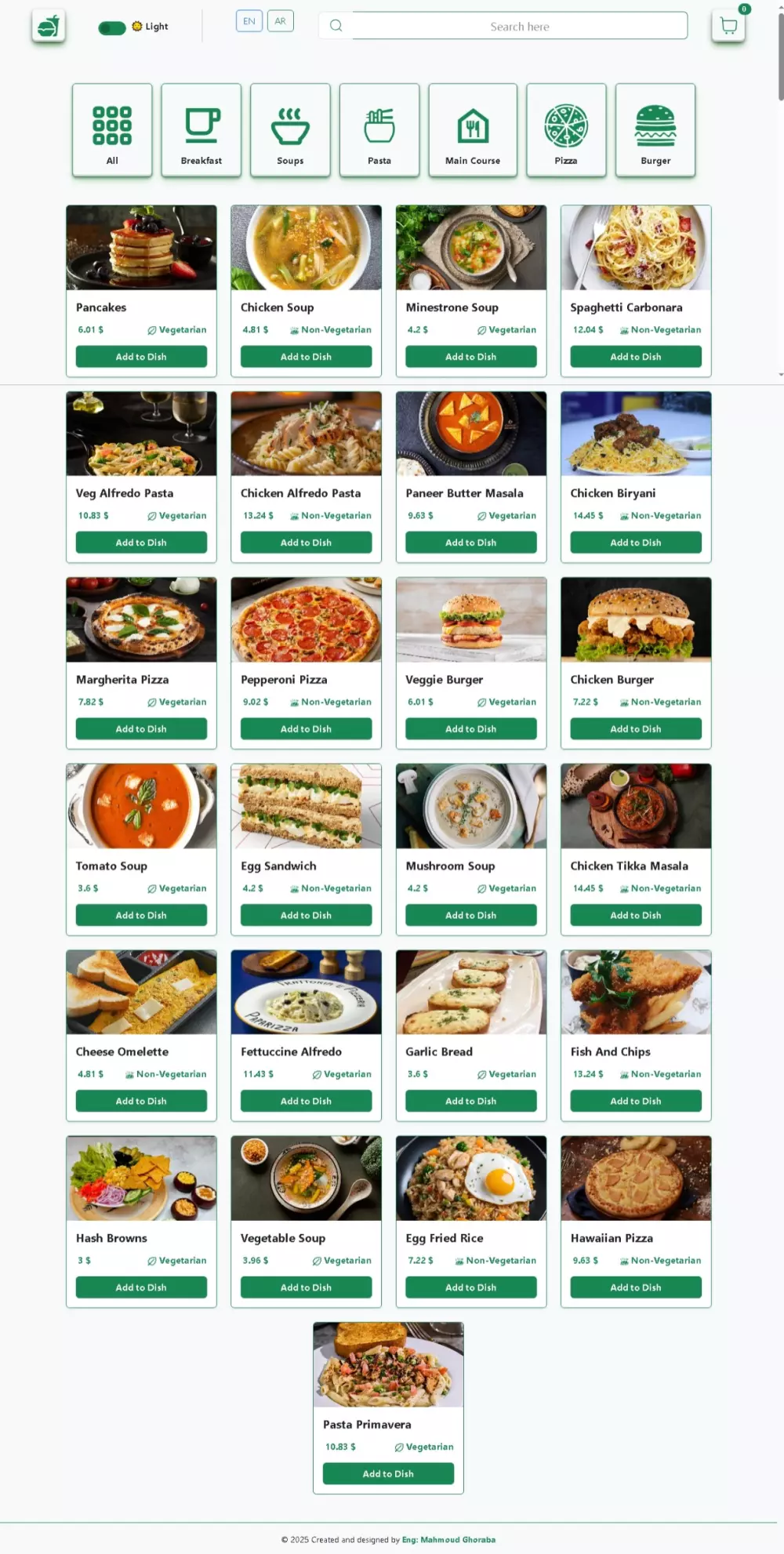Open the Spaghetti Carbonara dish photo

pos(636,248)
